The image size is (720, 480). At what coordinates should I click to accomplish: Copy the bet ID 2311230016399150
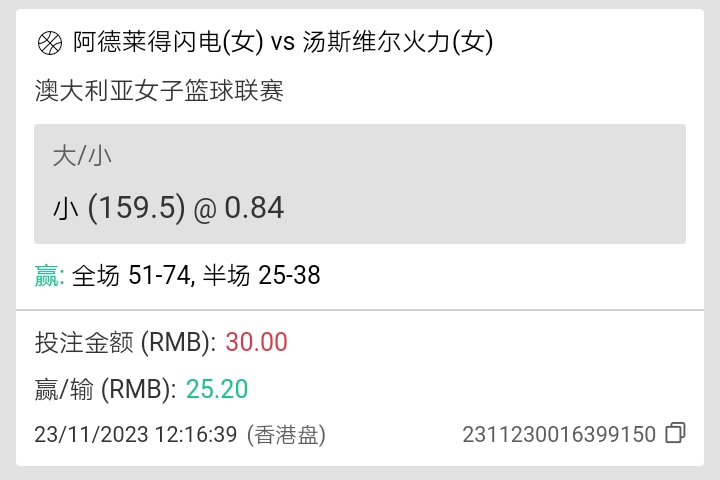pos(676,433)
